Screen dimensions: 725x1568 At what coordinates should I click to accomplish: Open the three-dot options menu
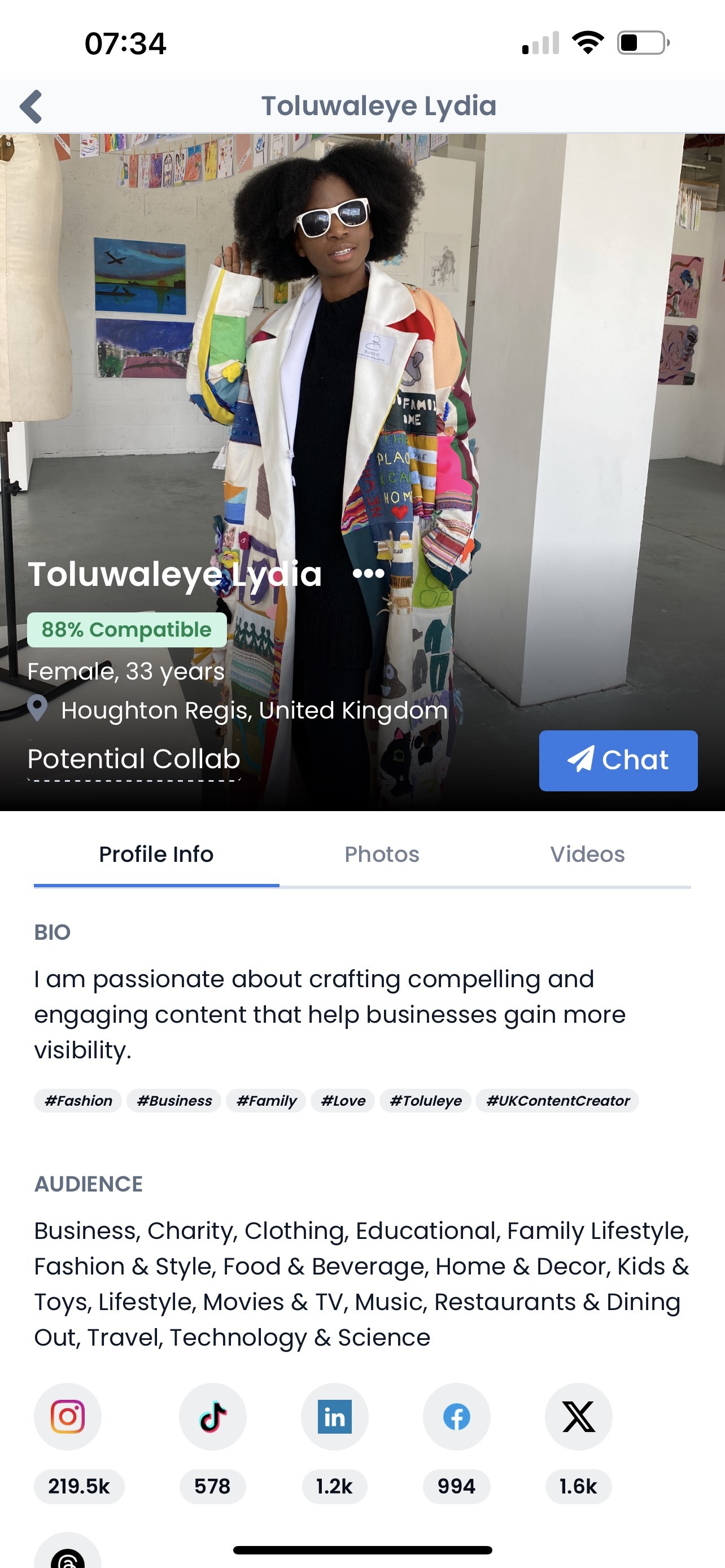coord(368,573)
